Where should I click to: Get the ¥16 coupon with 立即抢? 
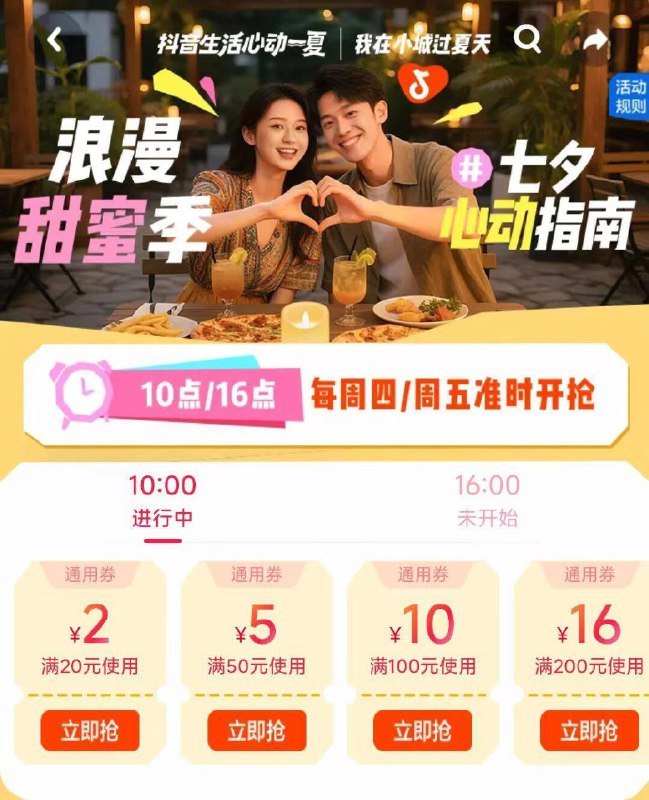click(x=588, y=731)
